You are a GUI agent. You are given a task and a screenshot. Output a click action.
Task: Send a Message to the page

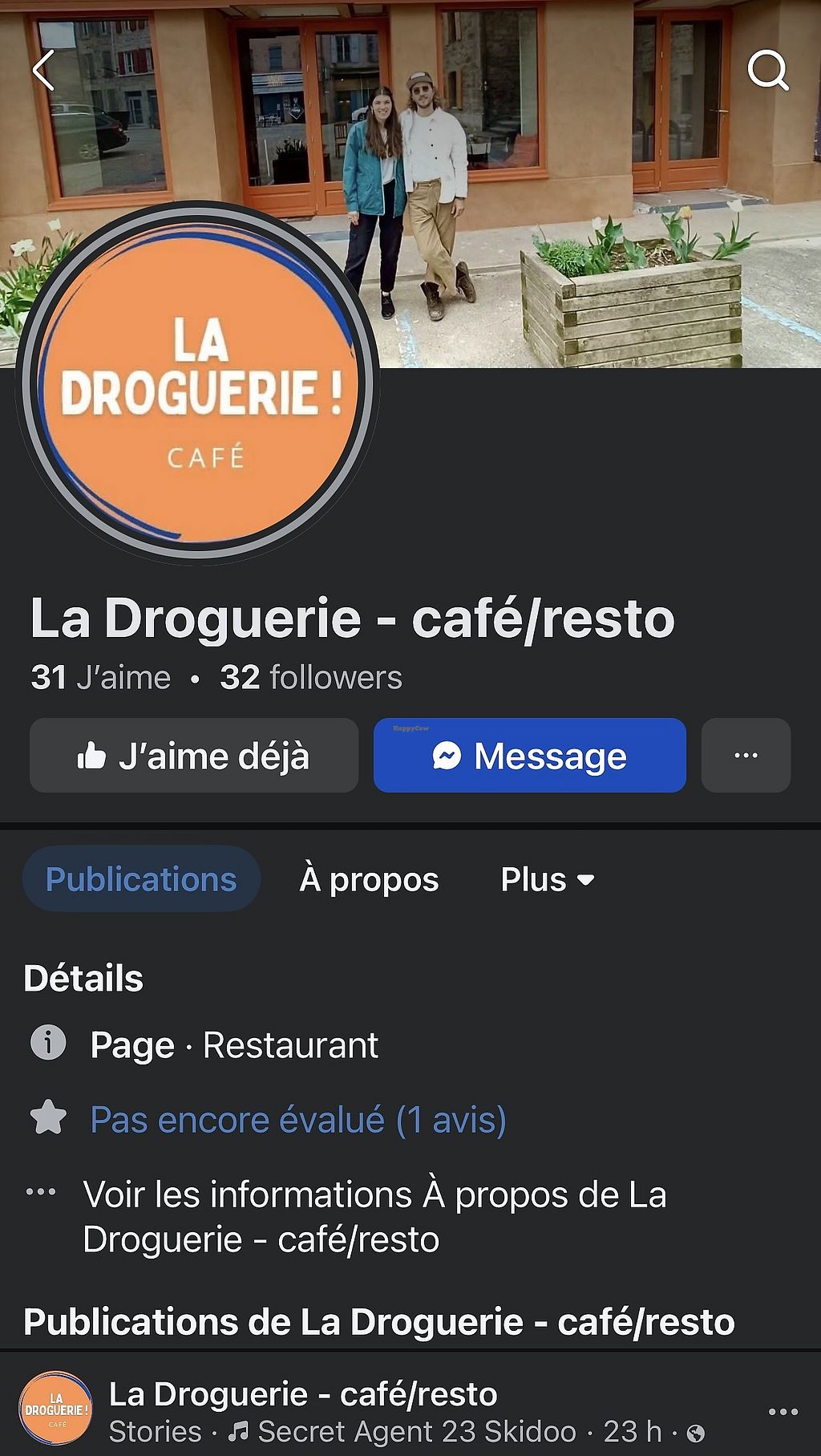coord(529,756)
